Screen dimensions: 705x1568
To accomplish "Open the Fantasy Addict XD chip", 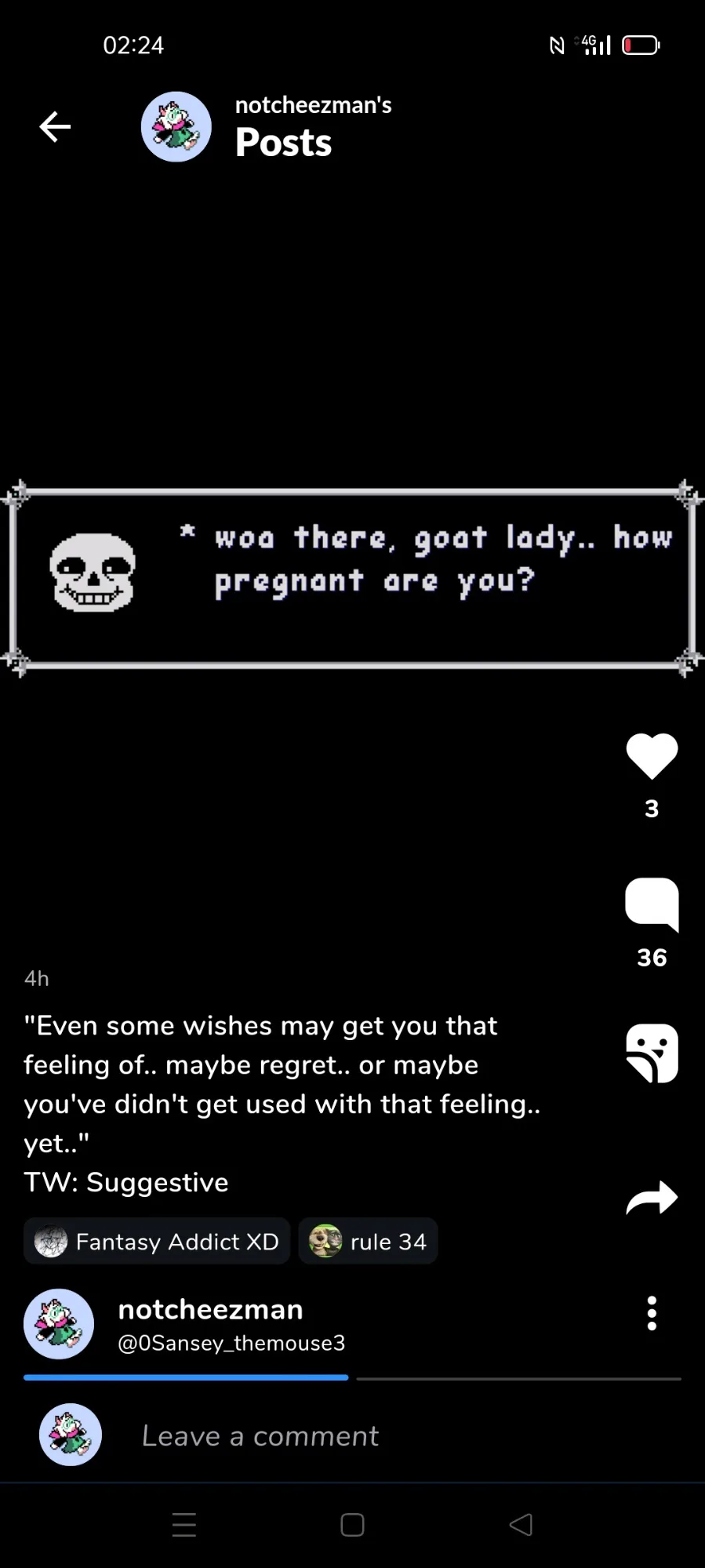I will [x=157, y=1241].
